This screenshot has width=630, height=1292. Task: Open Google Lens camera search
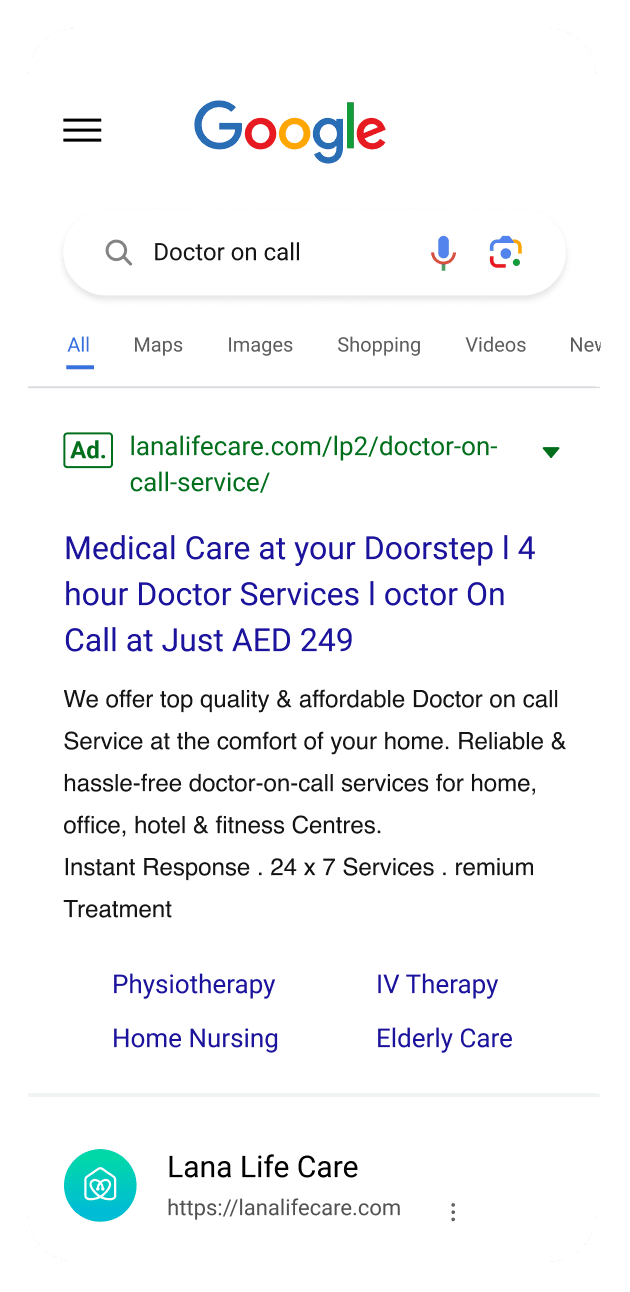pos(506,252)
